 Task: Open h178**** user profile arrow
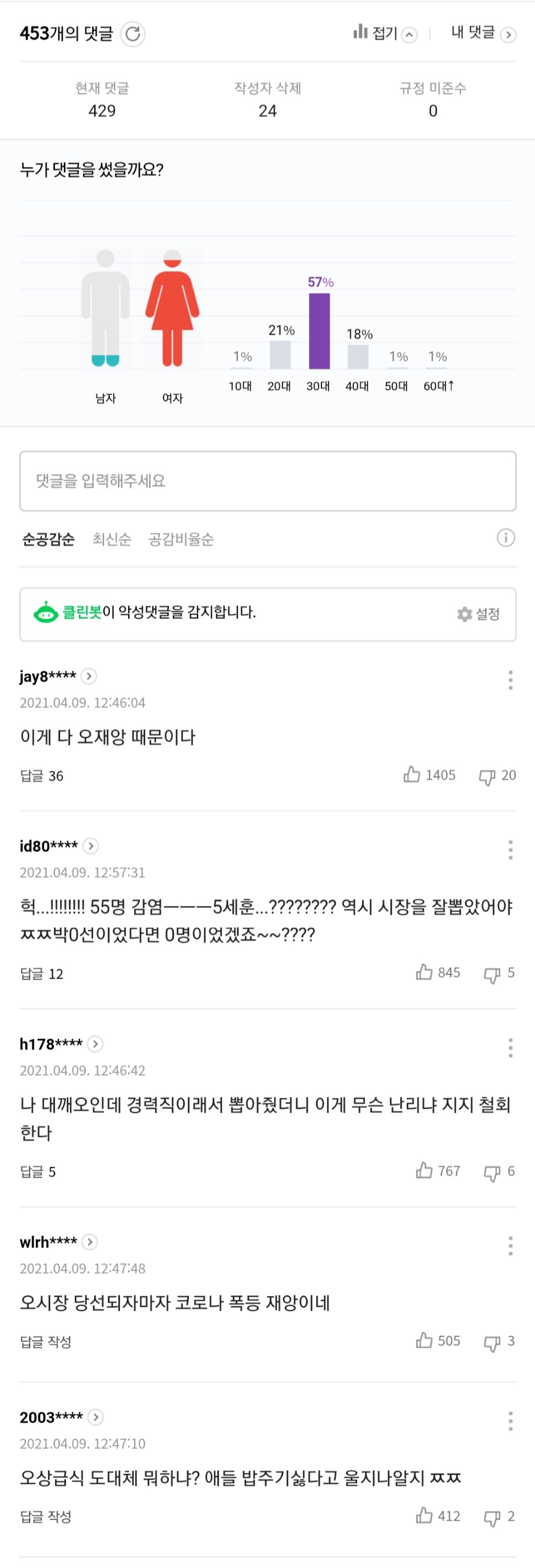[x=95, y=1044]
